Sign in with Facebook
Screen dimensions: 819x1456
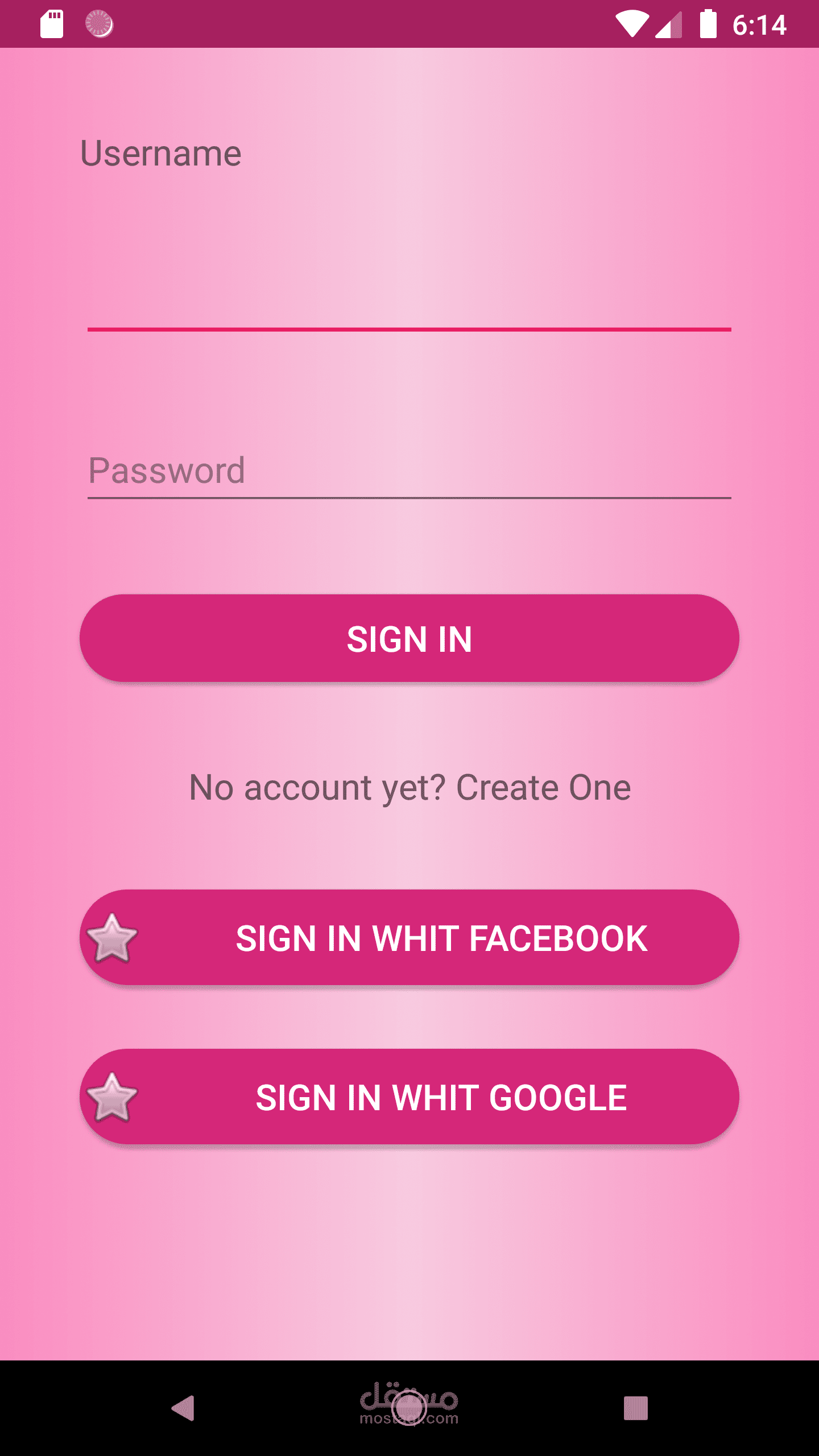[x=409, y=937]
